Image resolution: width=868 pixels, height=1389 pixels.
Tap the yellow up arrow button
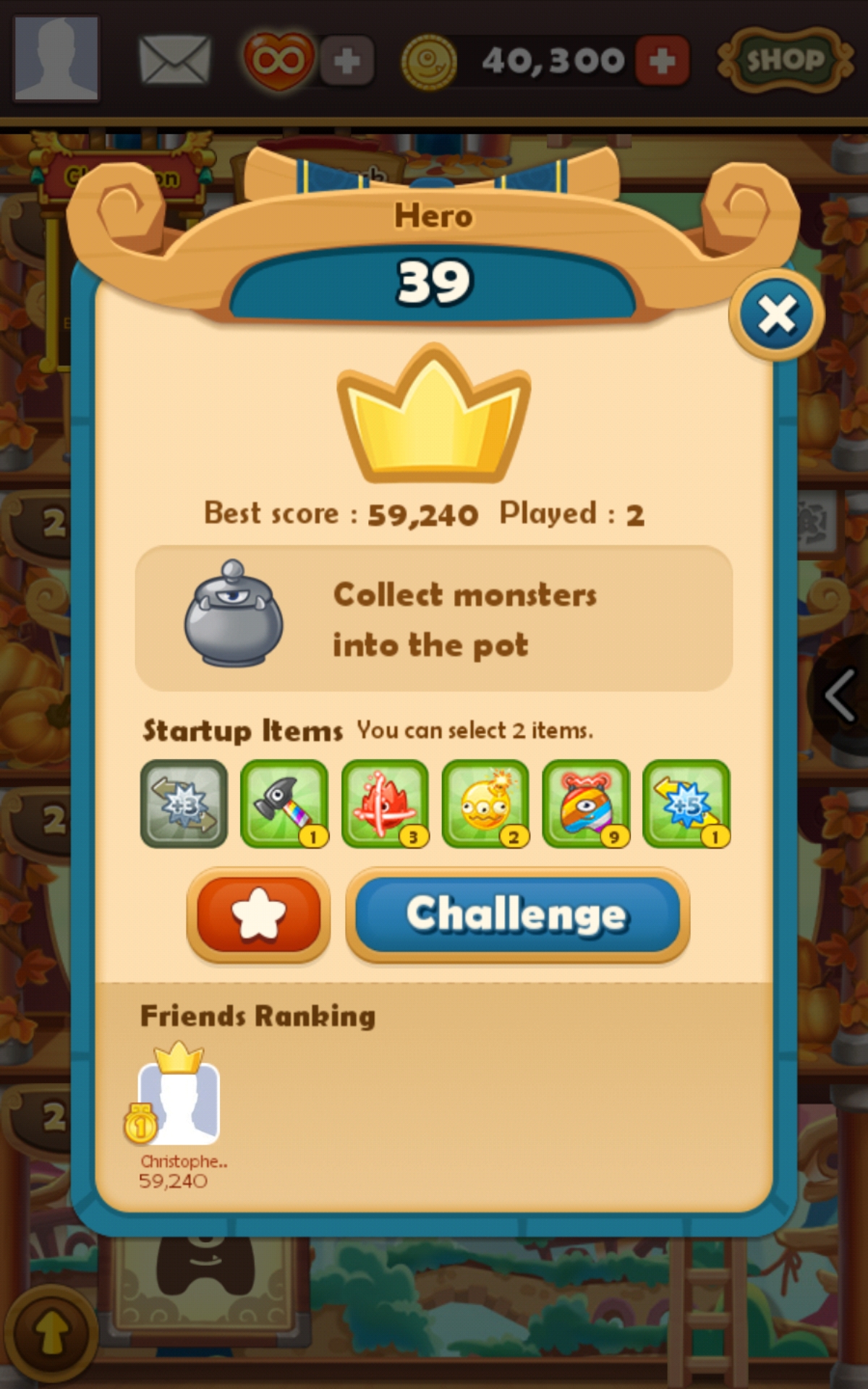tap(51, 1333)
